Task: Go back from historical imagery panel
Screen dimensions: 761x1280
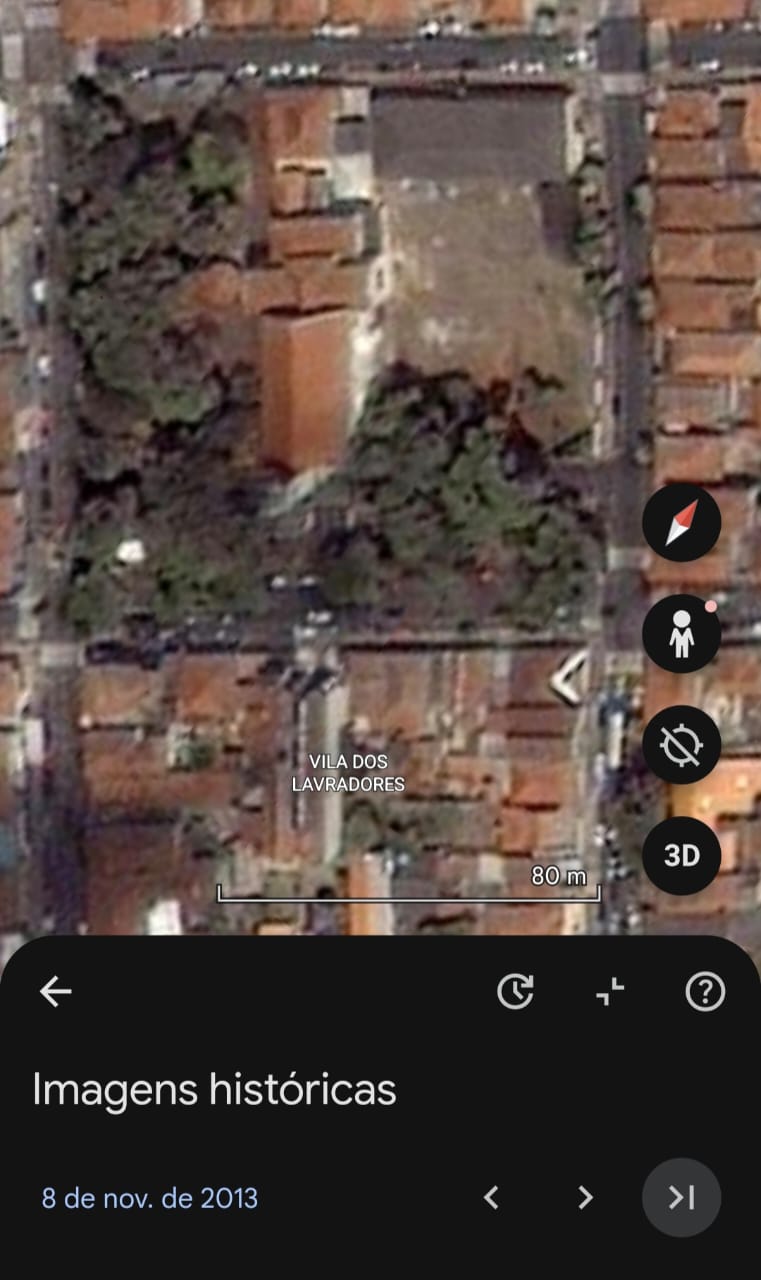Action: coord(56,991)
